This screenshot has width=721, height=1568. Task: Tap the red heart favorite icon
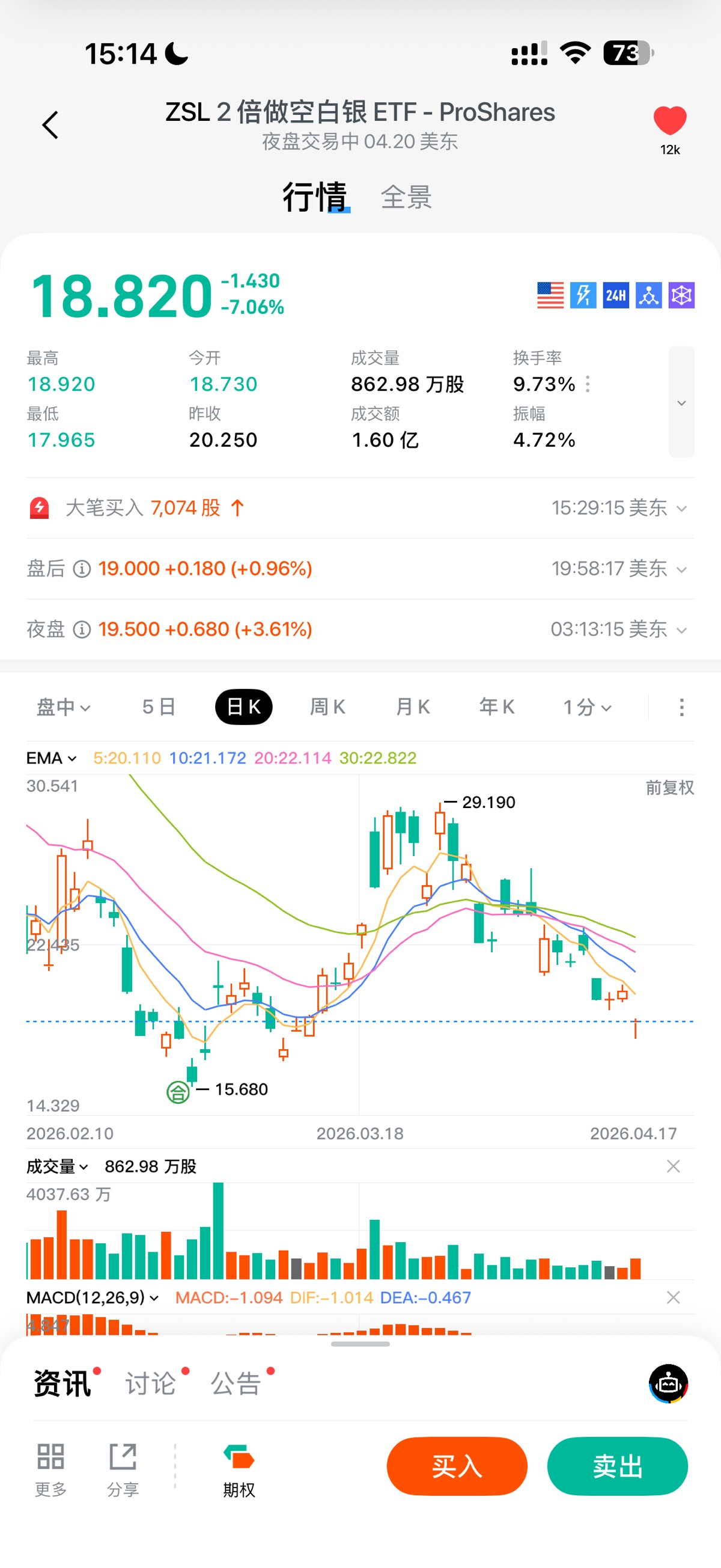[x=669, y=120]
